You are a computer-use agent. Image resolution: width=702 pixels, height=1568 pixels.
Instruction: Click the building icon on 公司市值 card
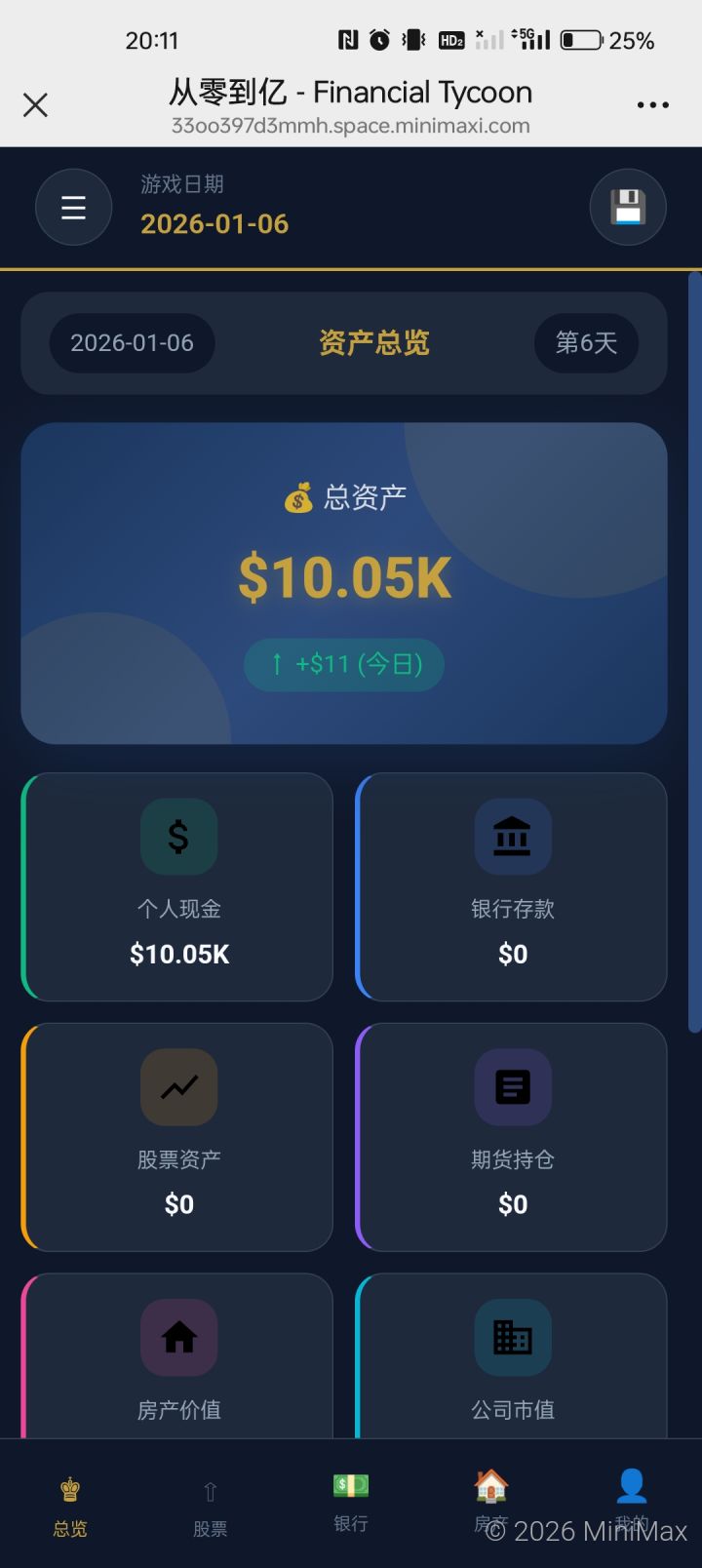click(x=513, y=1337)
